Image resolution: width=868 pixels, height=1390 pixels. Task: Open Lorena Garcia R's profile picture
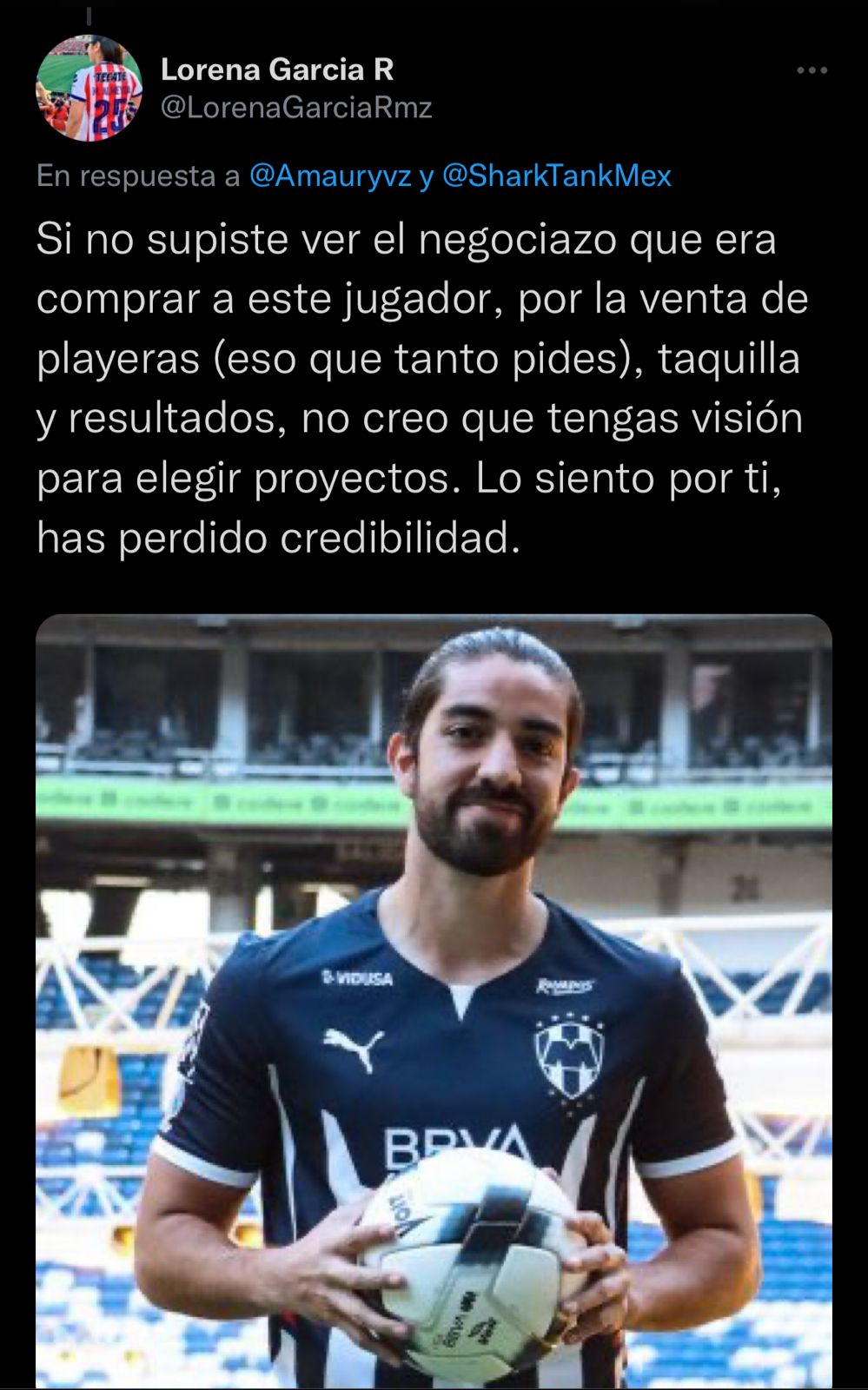point(89,89)
